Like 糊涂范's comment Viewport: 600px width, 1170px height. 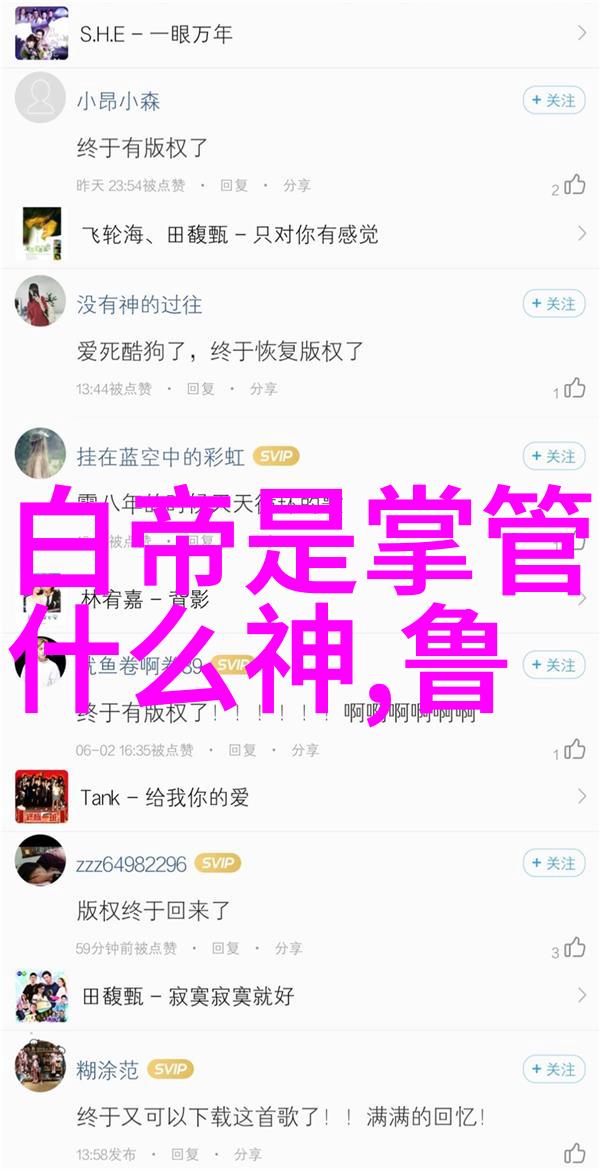point(573,1153)
